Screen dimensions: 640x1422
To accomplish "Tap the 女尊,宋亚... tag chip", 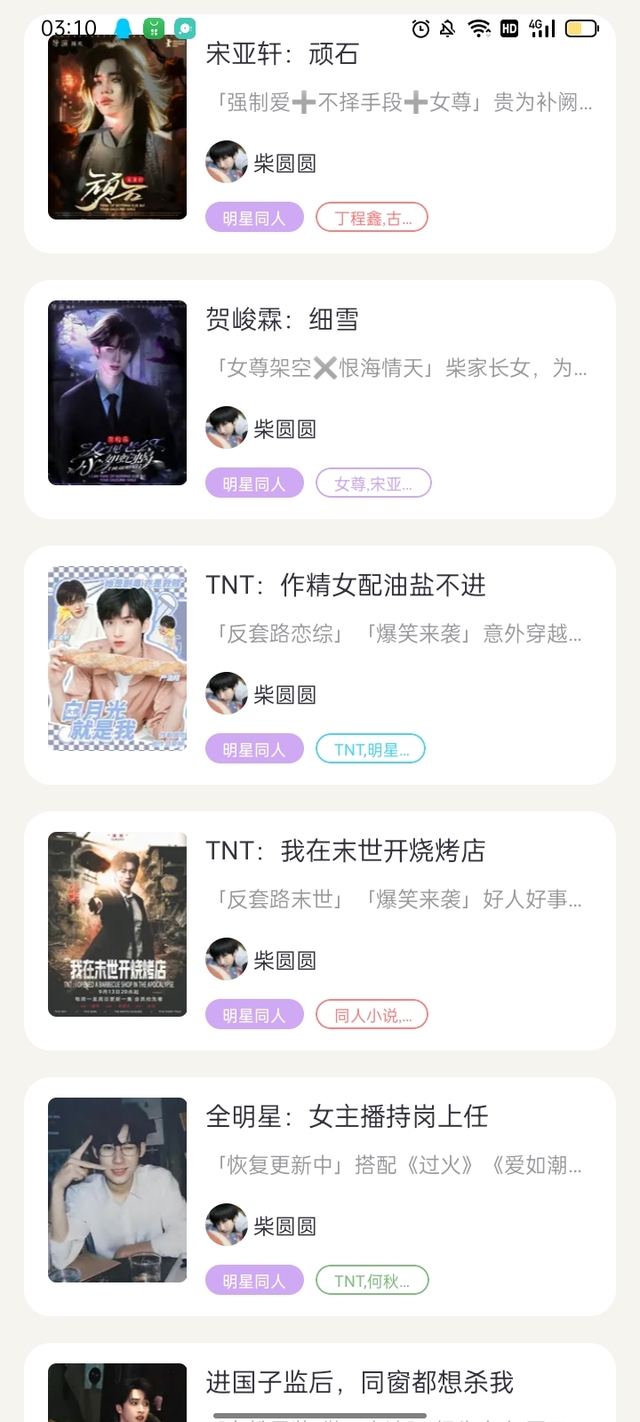I will coord(373,483).
